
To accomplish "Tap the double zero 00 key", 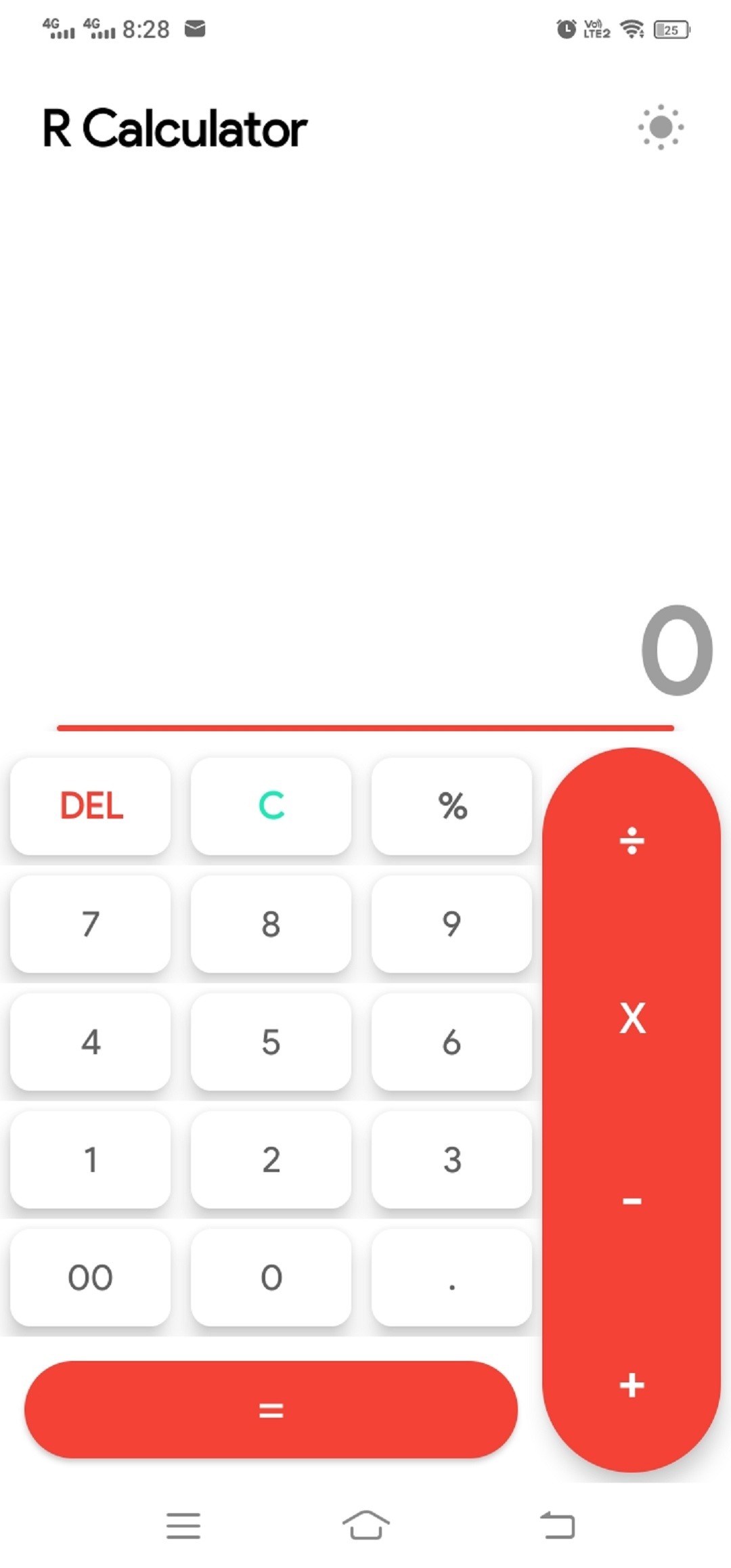I will click(91, 1278).
